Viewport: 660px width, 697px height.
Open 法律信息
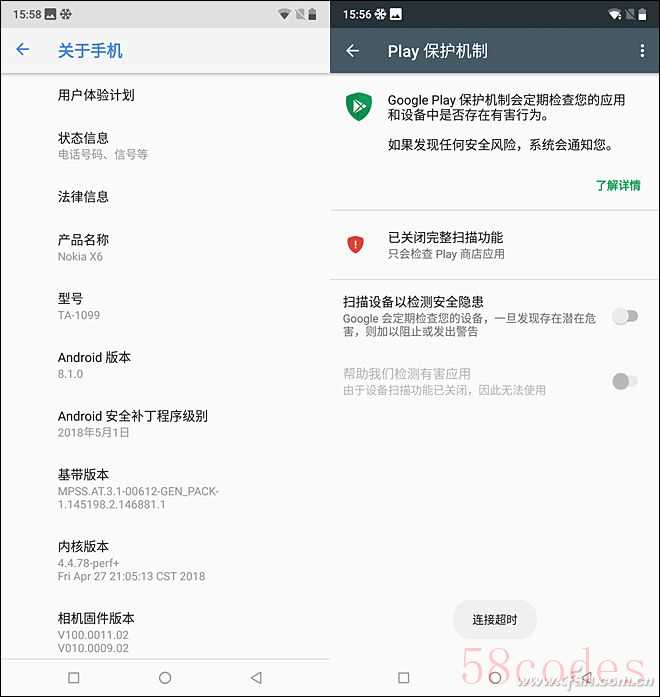[x=84, y=197]
